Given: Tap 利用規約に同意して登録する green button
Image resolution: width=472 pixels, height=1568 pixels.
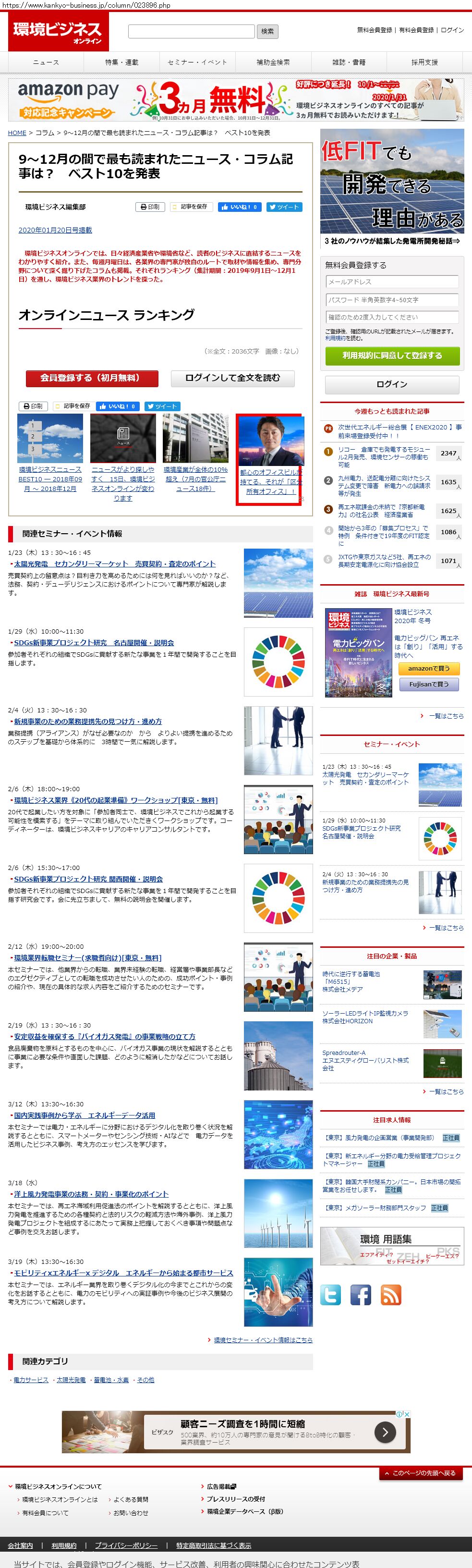Looking at the screenshot, I should point(392,355).
